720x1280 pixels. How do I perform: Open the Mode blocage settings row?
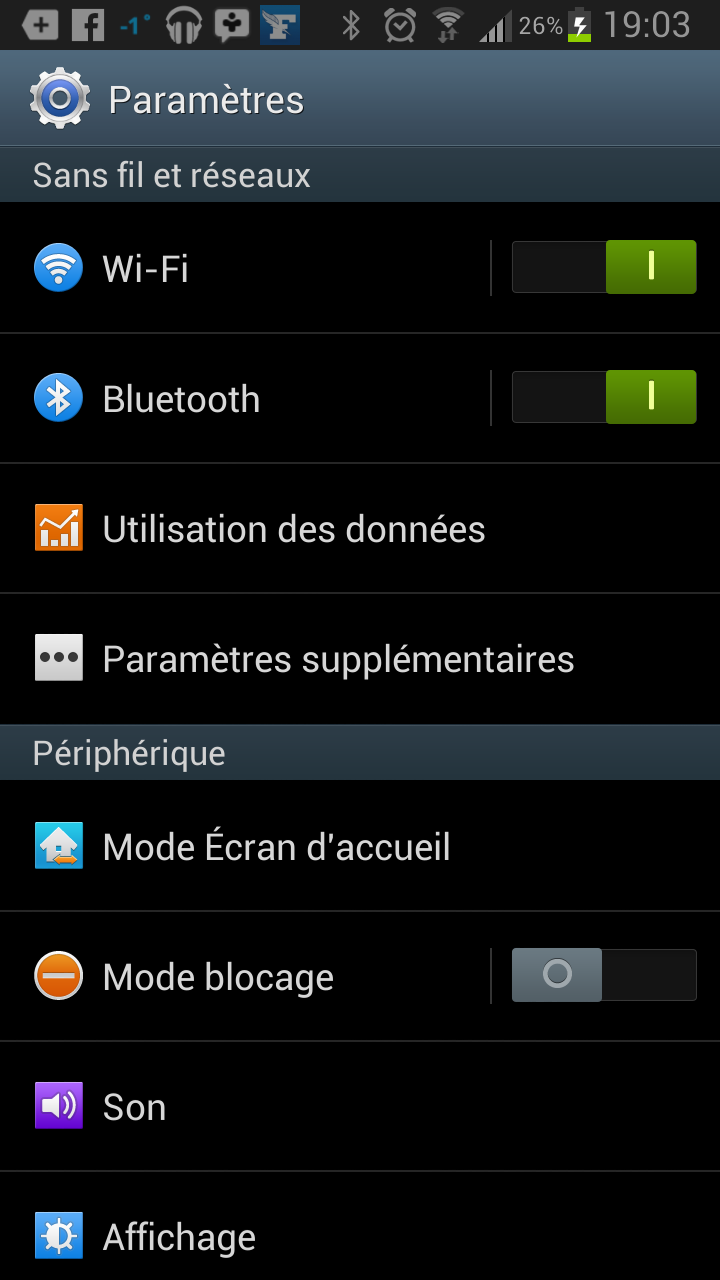click(x=245, y=976)
